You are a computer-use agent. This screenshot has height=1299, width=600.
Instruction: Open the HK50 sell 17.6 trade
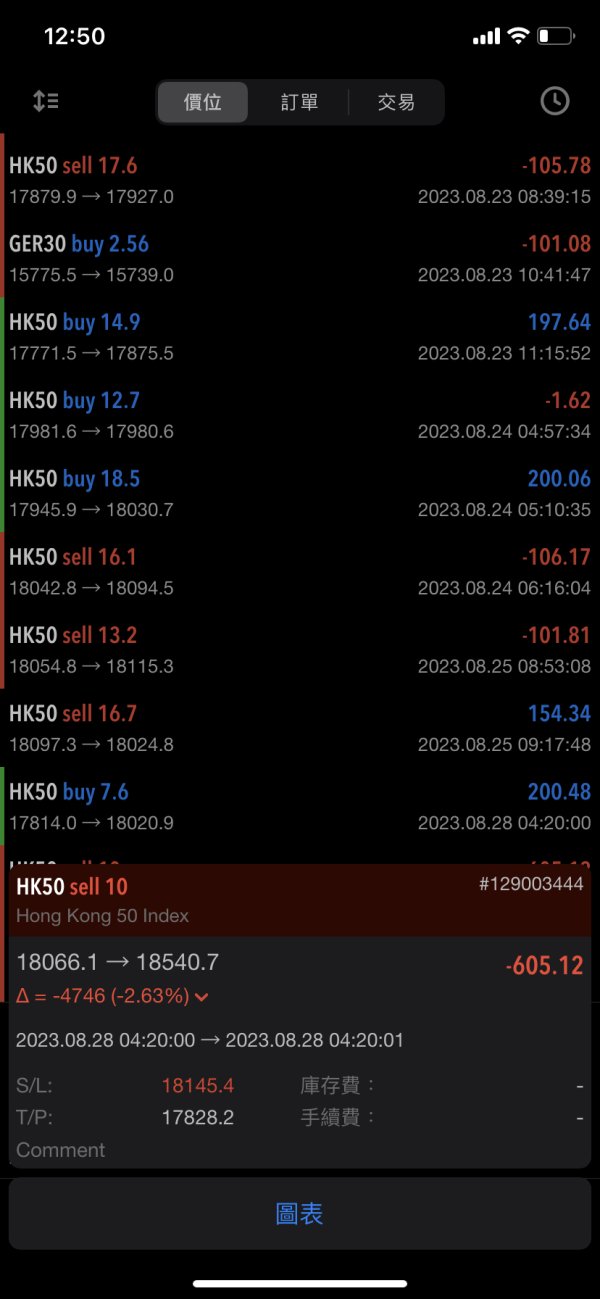coord(300,180)
